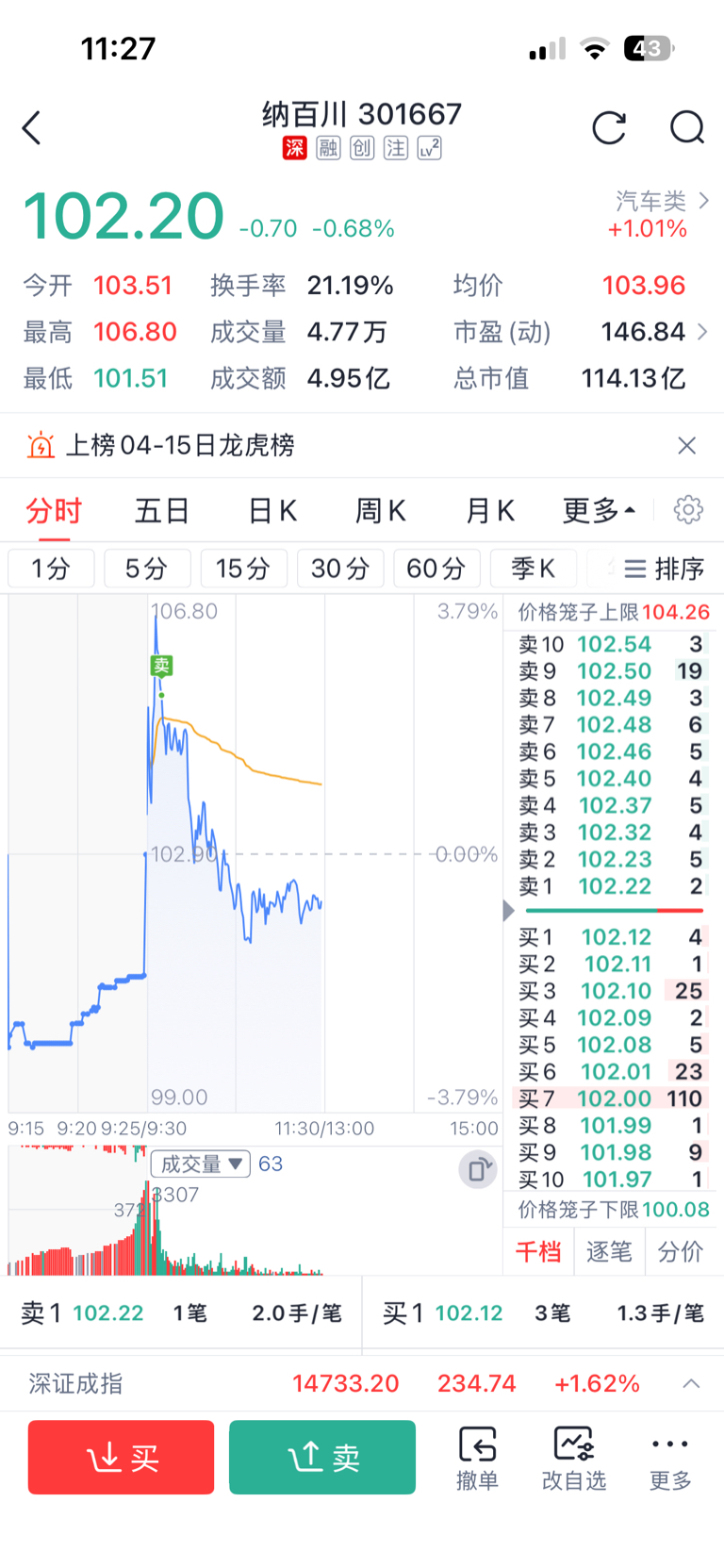Switch to the 日K chart tab

point(272,511)
